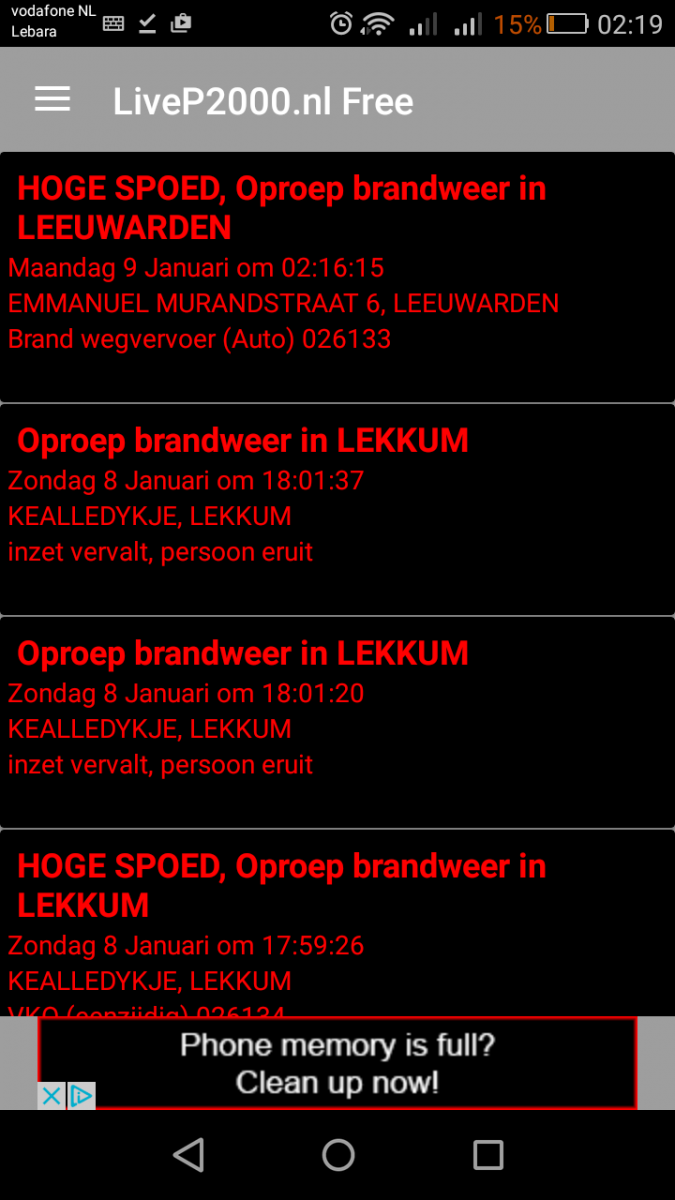Open the HOGE SPOED LEKKUM alert from 17:59:26
675x1200 pixels.
[x=337, y=923]
